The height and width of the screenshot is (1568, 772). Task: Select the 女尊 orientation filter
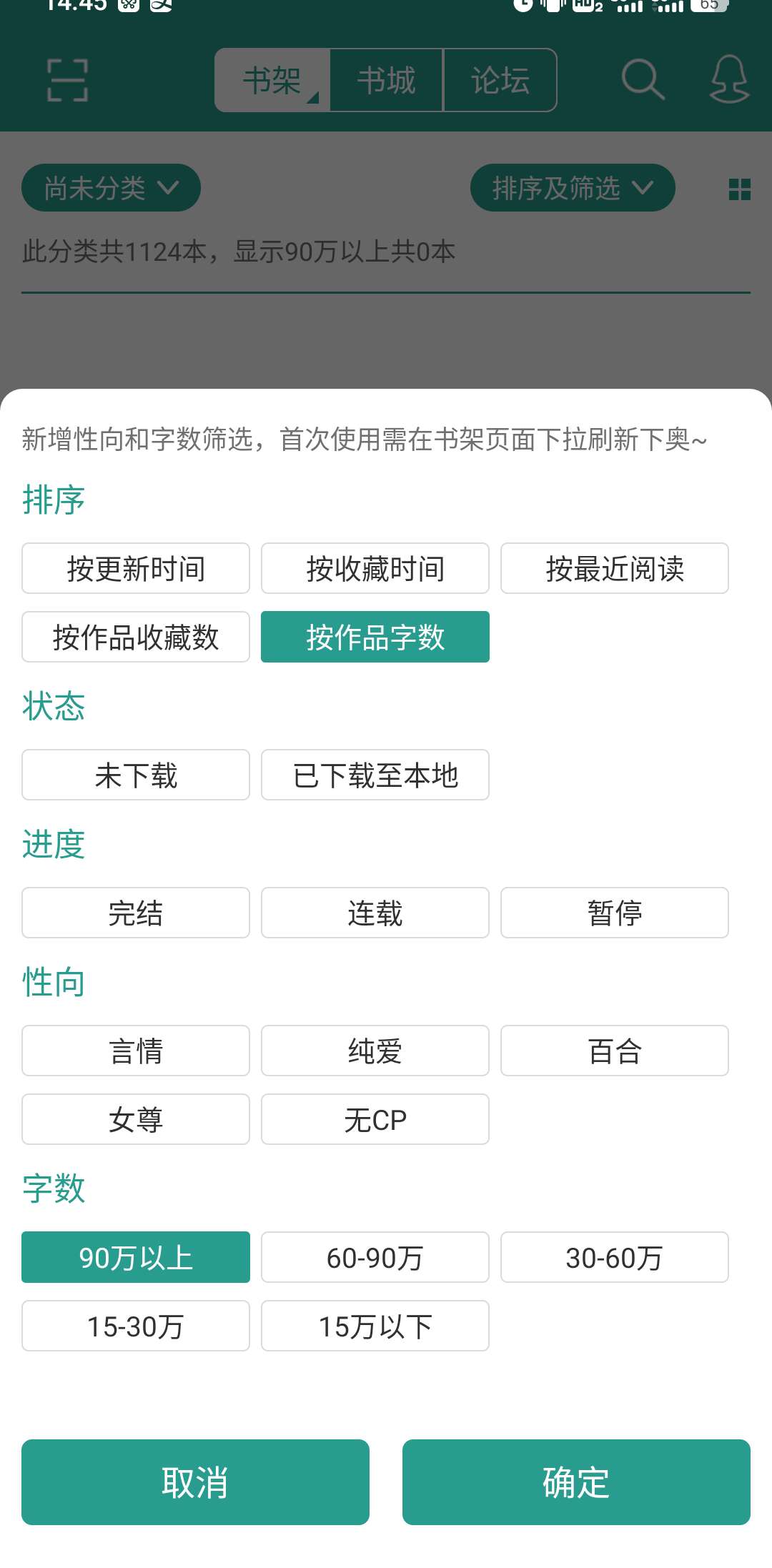[x=136, y=1119]
